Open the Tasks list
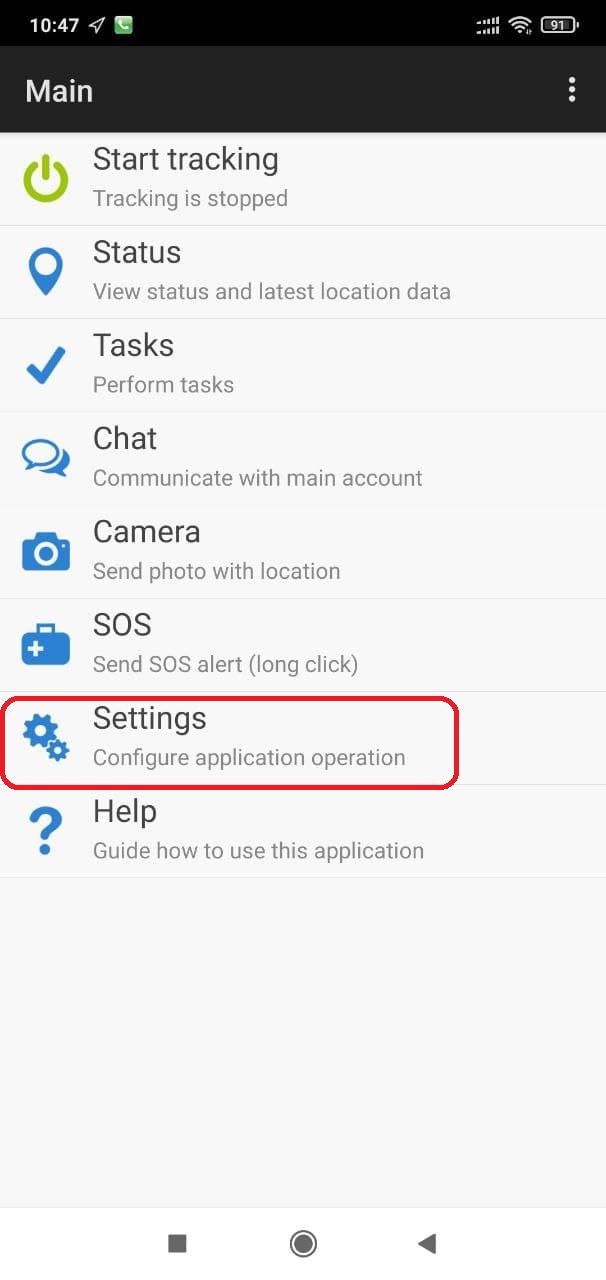Screen dimensions: 606x1280 click(x=303, y=365)
